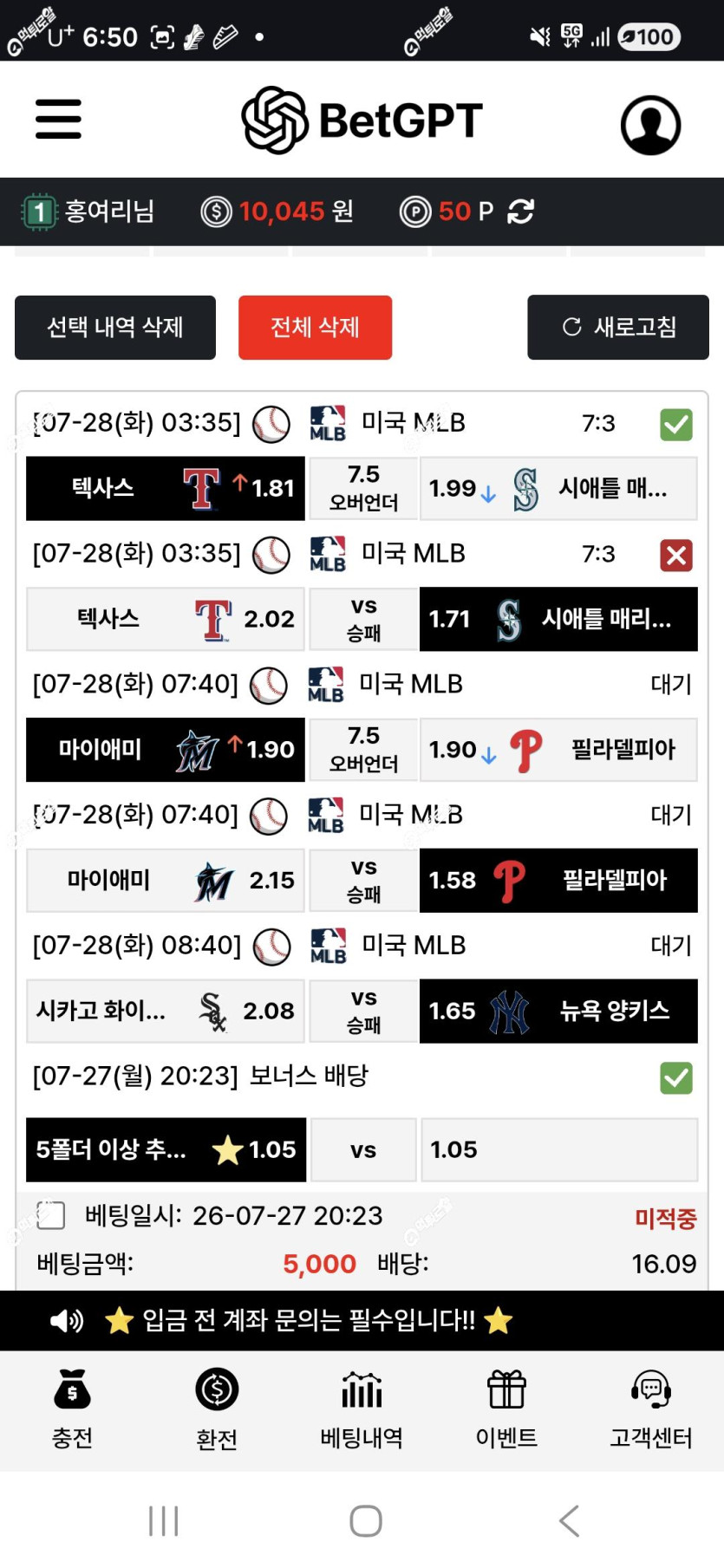Image resolution: width=724 pixels, height=1568 pixels.
Task: Open the 이벤트 tab
Action: tap(506, 1409)
